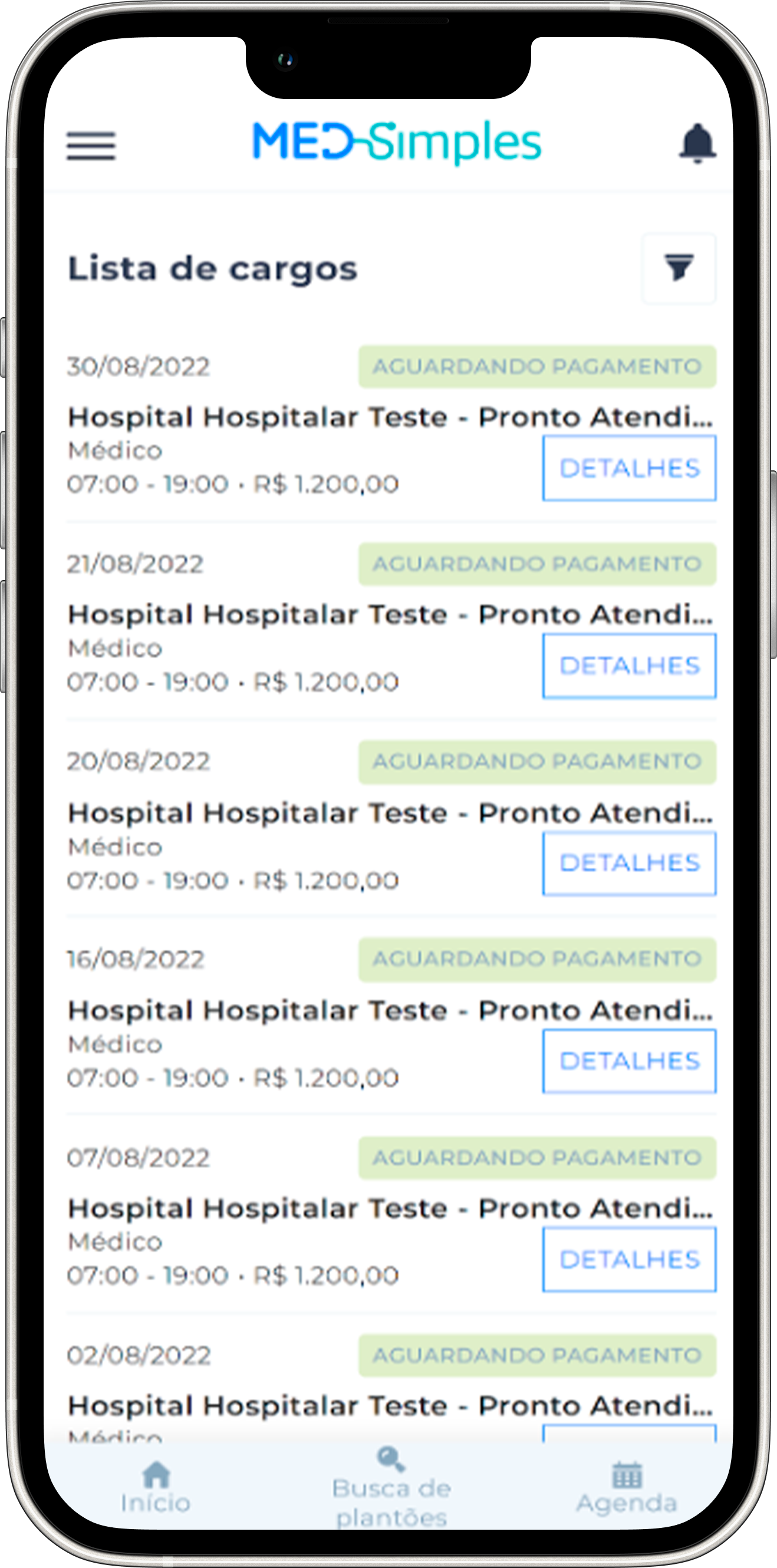Open the hamburger drawer menu
Viewport: 777px width, 1568px height.
click(91, 146)
